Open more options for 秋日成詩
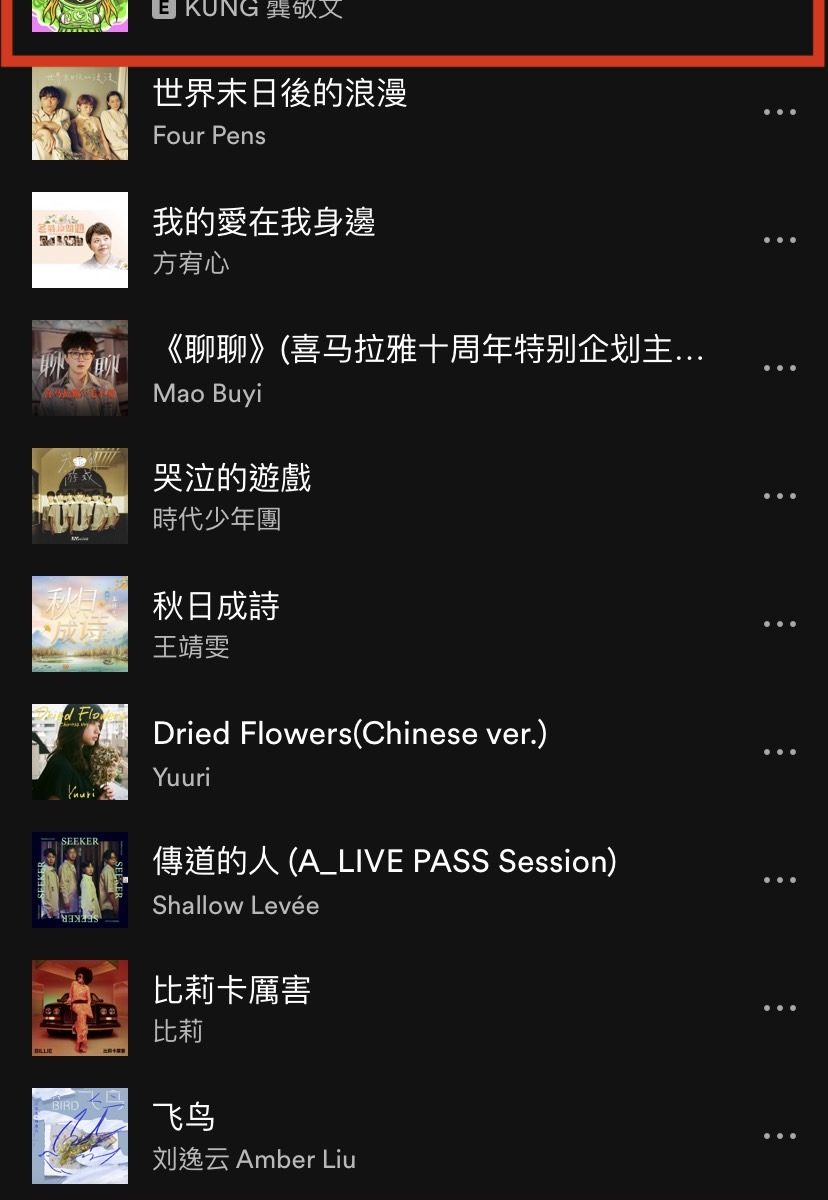The width and height of the screenshot is (828, 1200). point(779,624)
